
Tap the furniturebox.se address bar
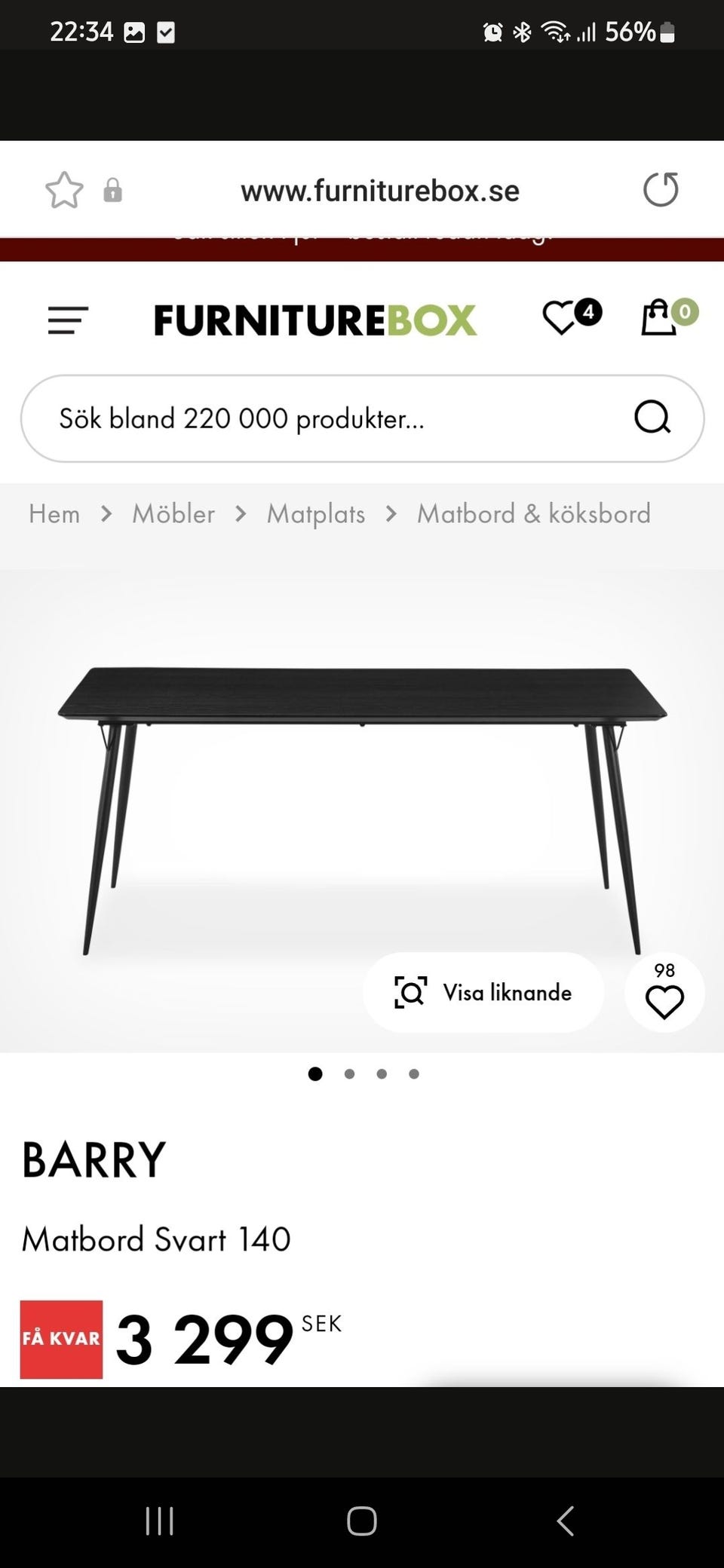380,191
